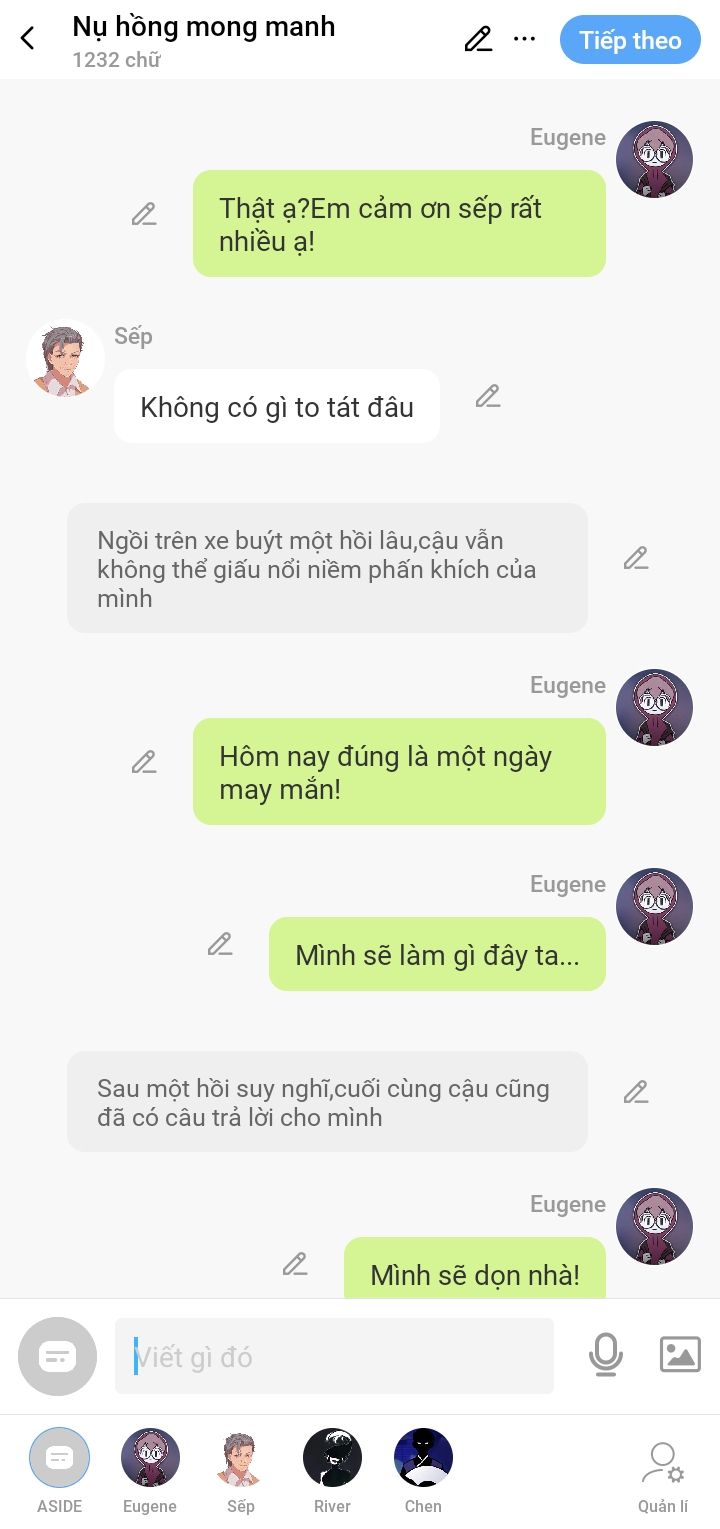Edit the message "Thật ạ?Em cảm ơn sếp"
The image size is (720, 1529).
pos(144,215)
